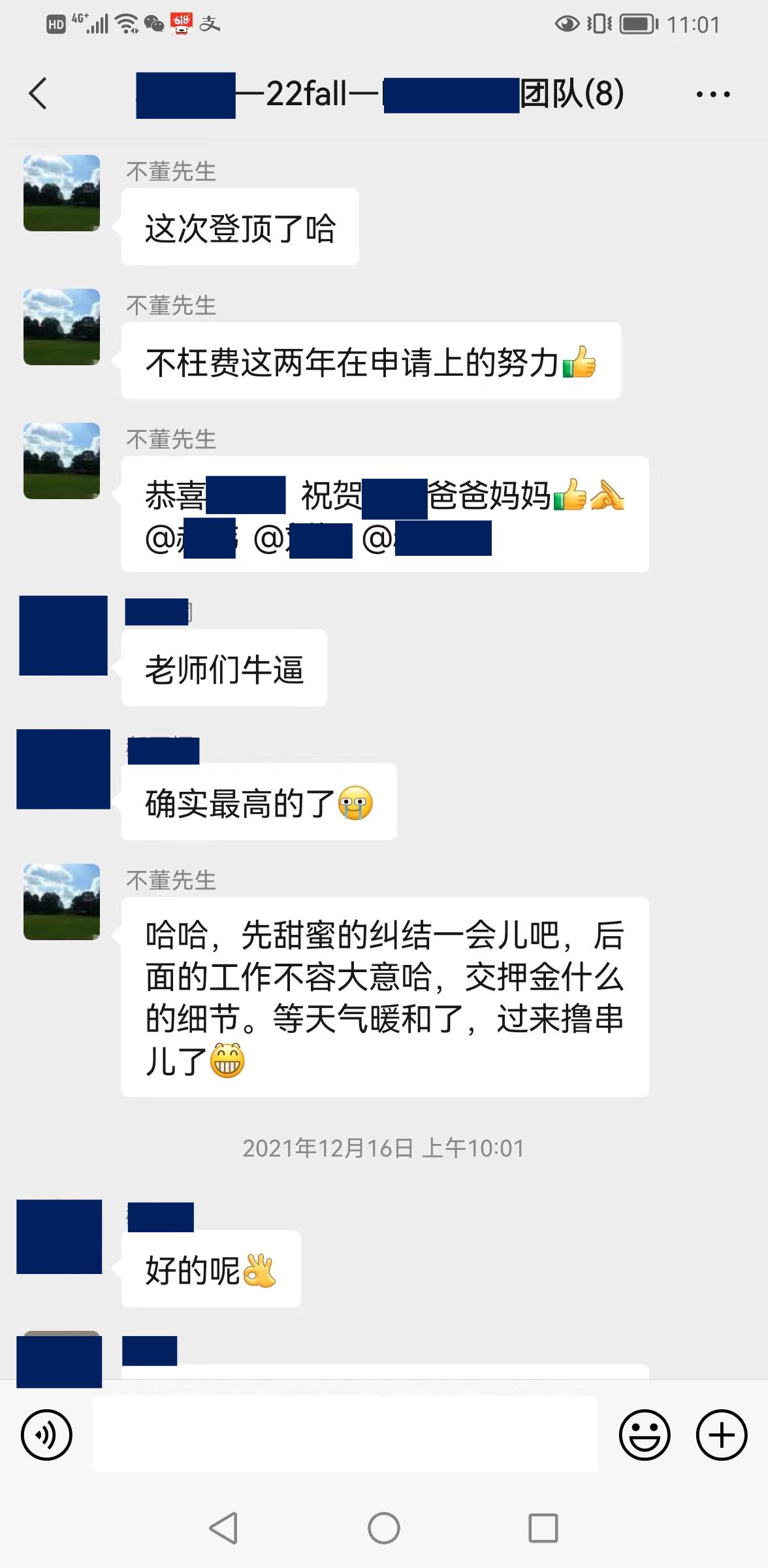
Task: Open system recent apps
Action: (x=543, y=1528)
